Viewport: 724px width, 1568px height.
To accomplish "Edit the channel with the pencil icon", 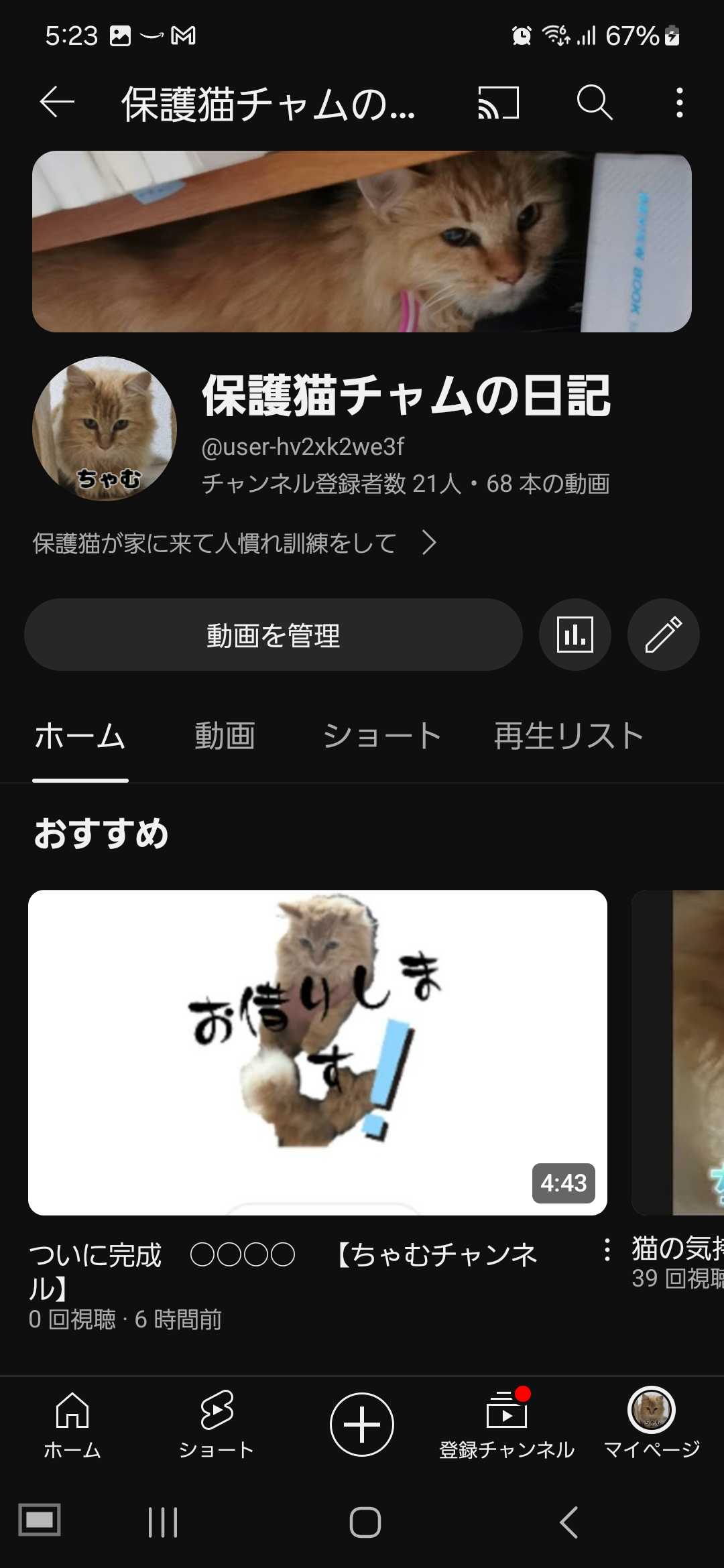I will point(663,635).
